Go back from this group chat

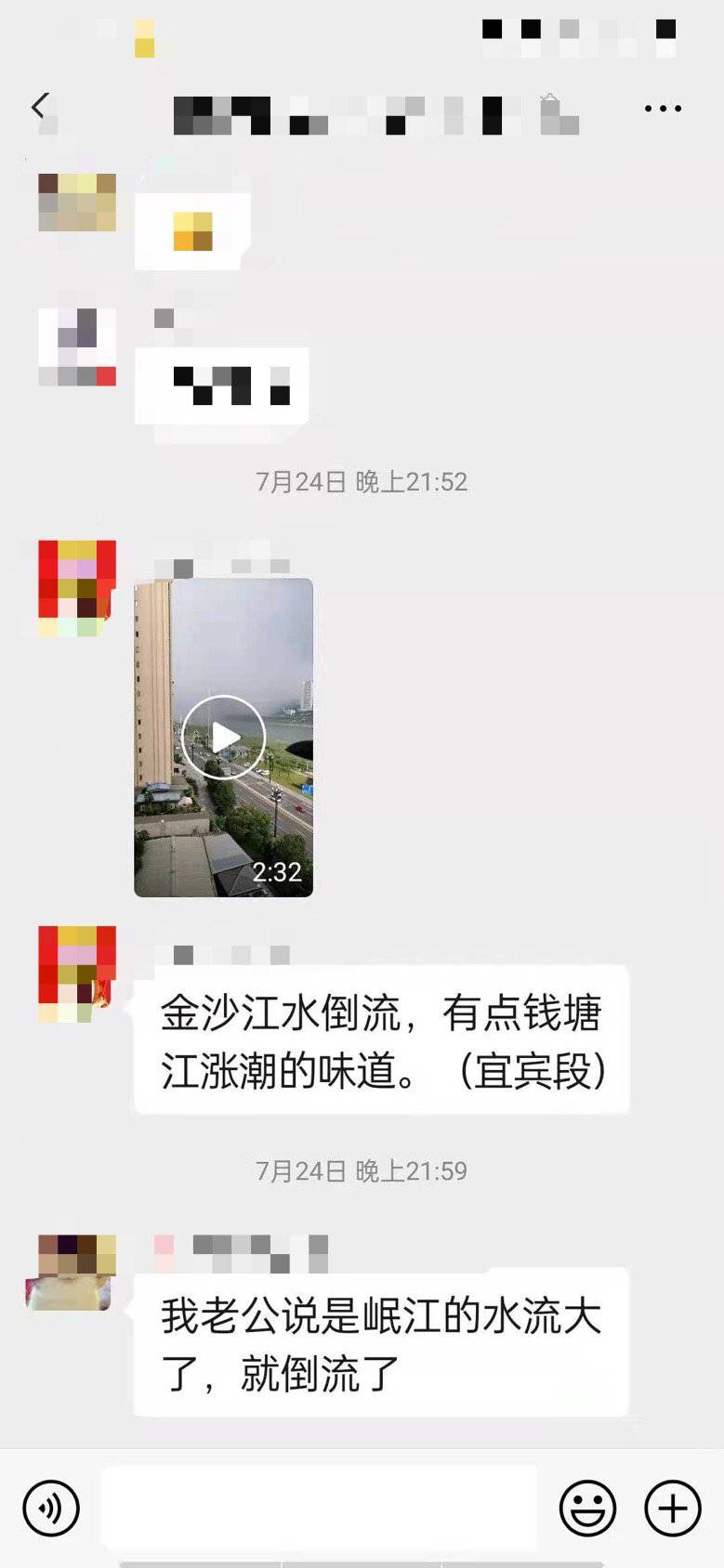[x=39, y=107]
